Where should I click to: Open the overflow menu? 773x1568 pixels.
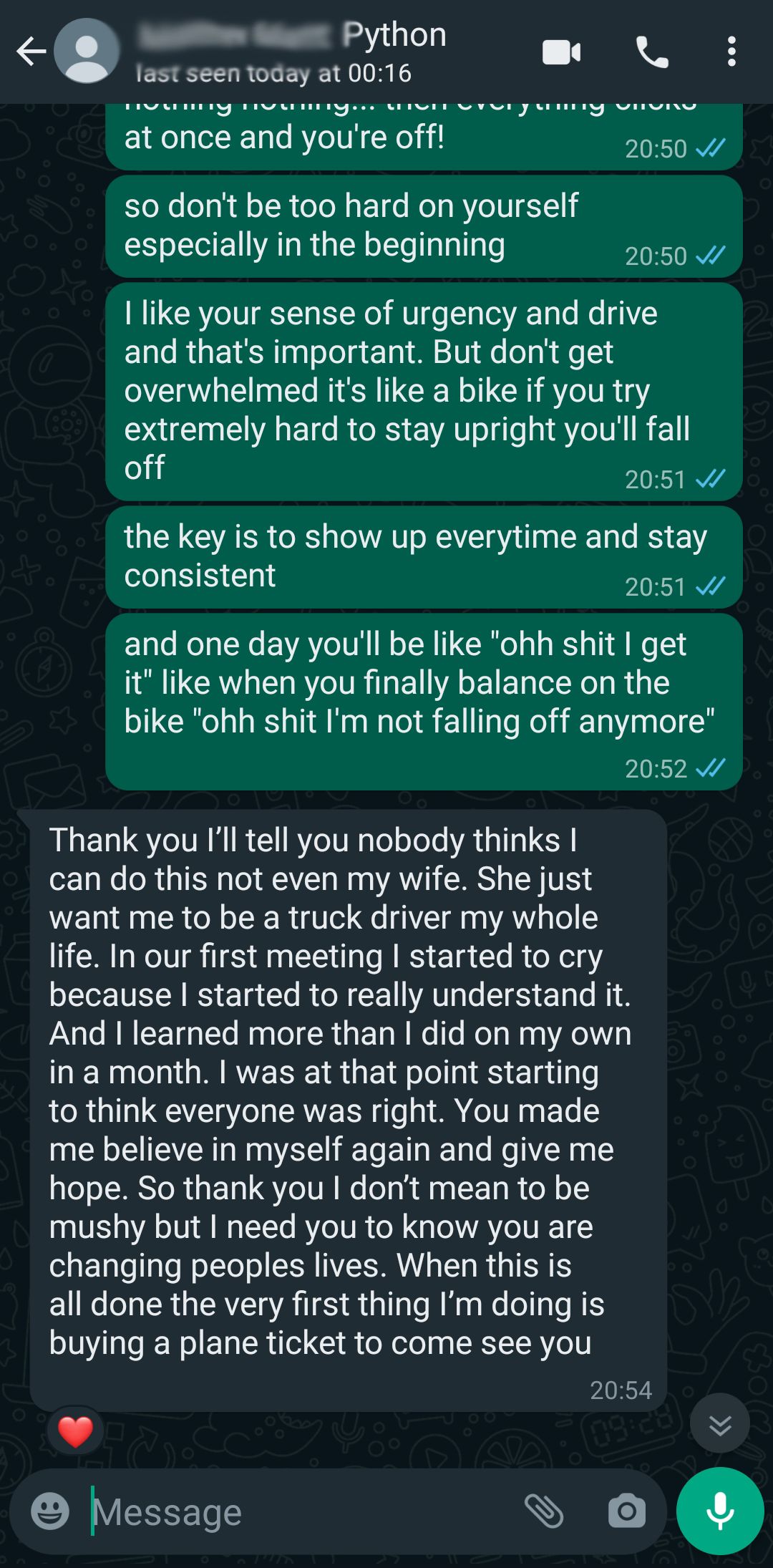point(731,52)
